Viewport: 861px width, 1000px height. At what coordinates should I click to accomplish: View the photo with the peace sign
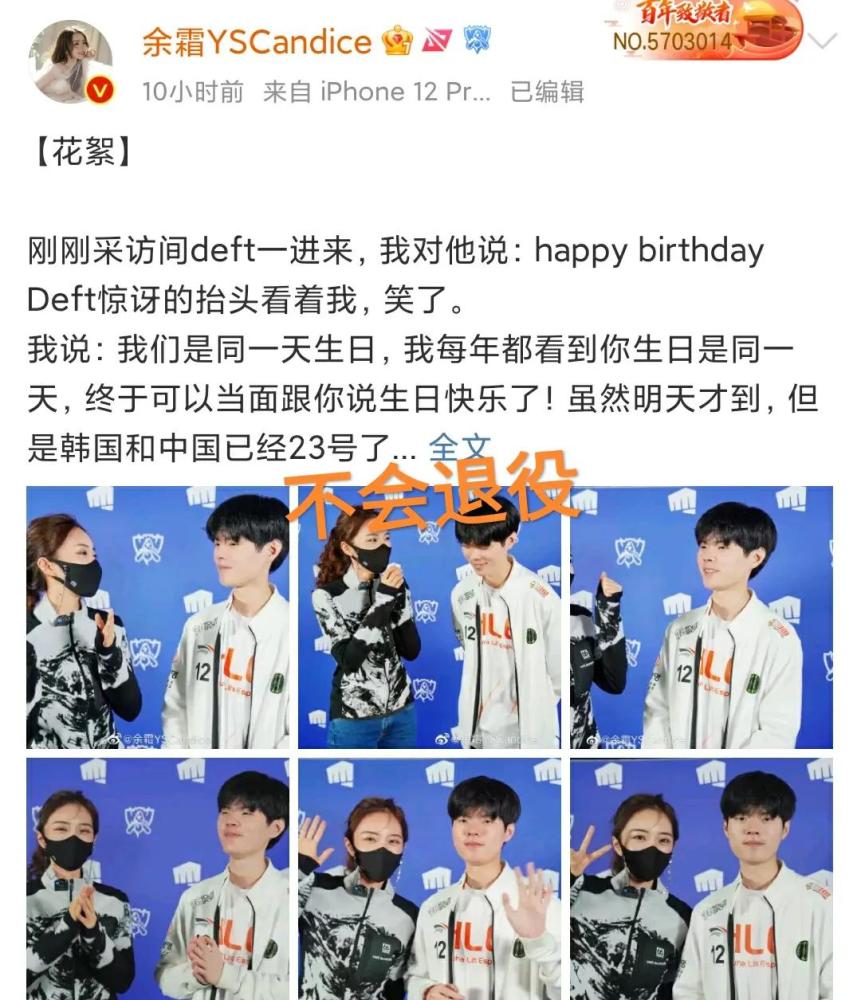(x=702, y=878)
